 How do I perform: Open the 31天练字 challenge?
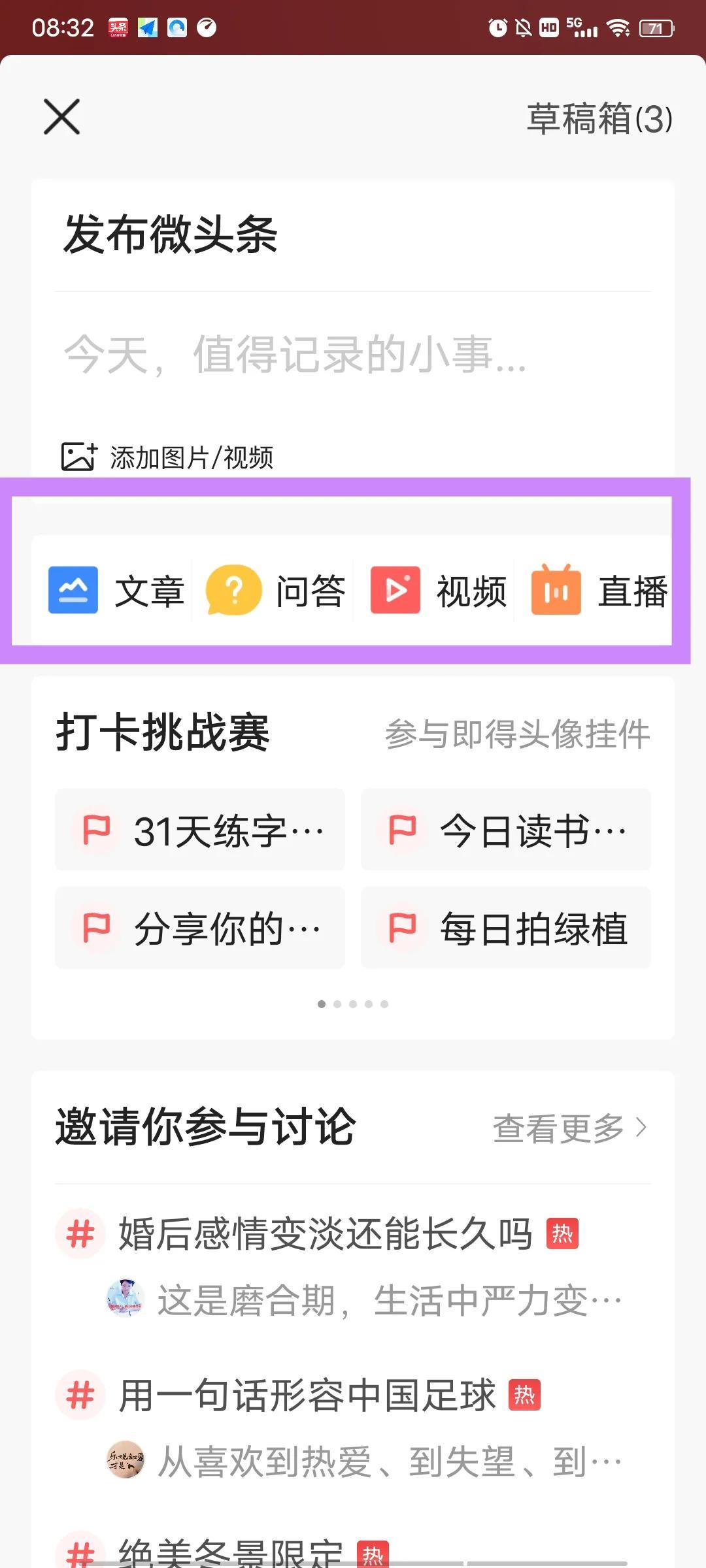pyautogui.click(x=200, y=830)
